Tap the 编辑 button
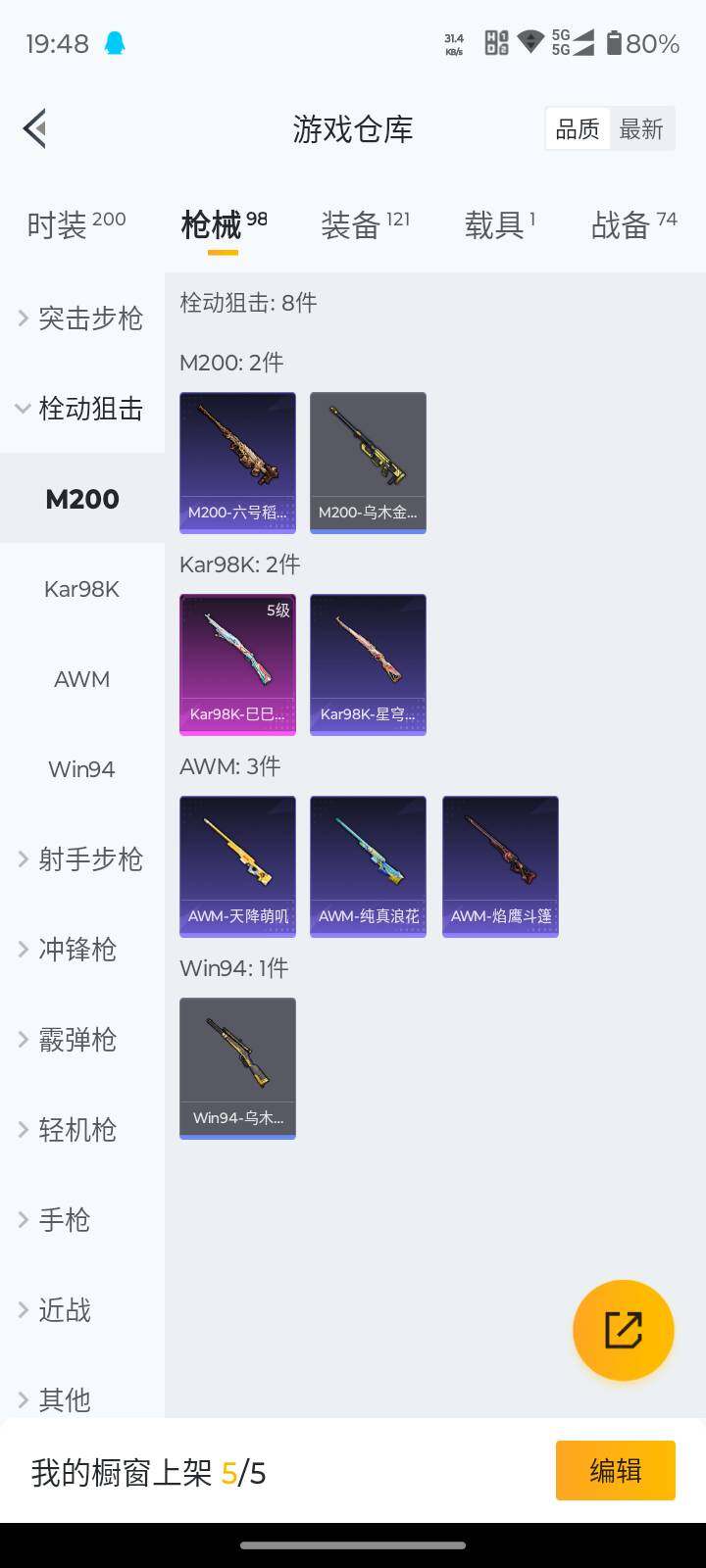Viewport: 706px width, 1568px height. 615,1470
